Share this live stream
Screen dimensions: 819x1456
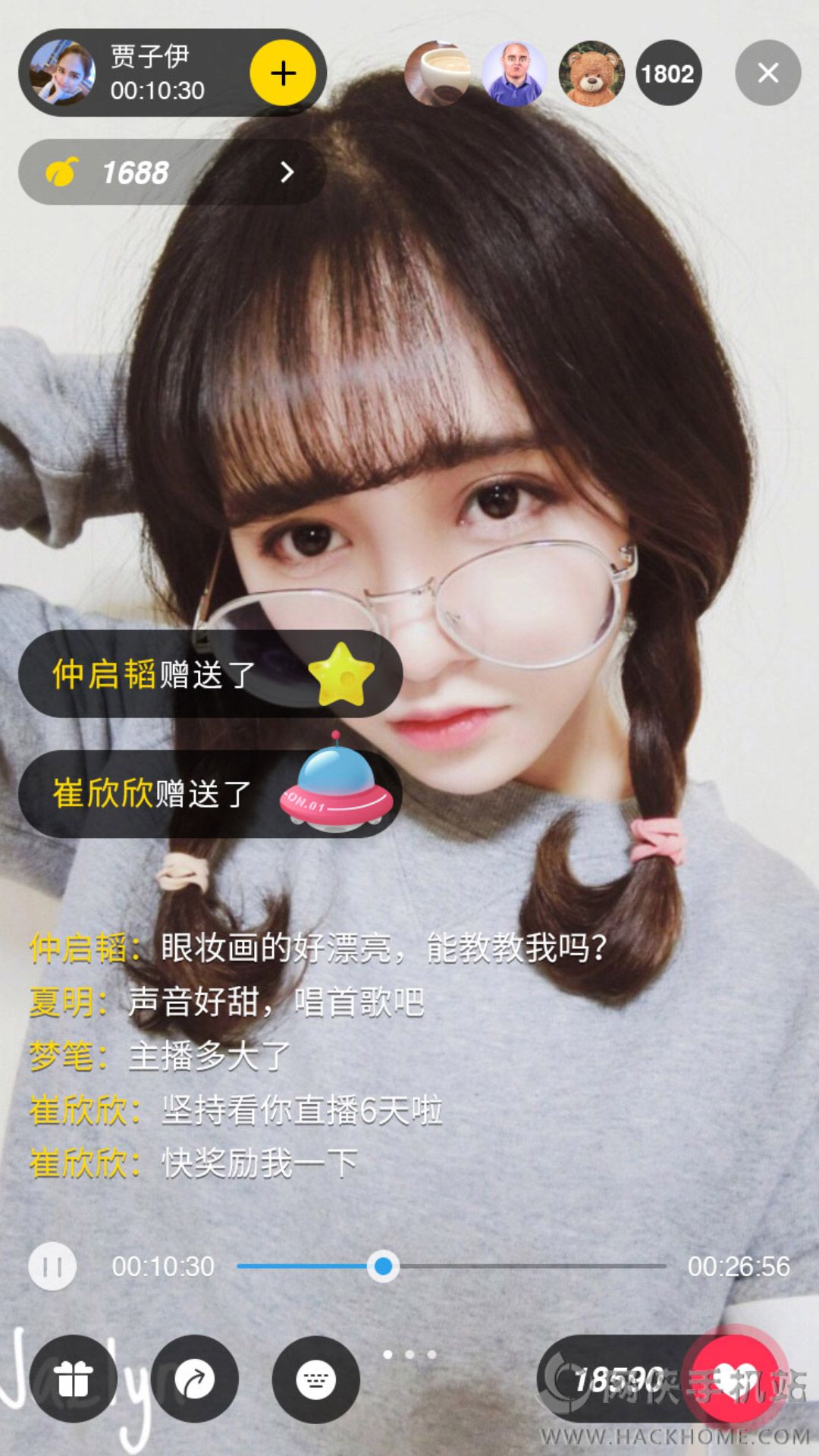click(x=195, y=1379)
